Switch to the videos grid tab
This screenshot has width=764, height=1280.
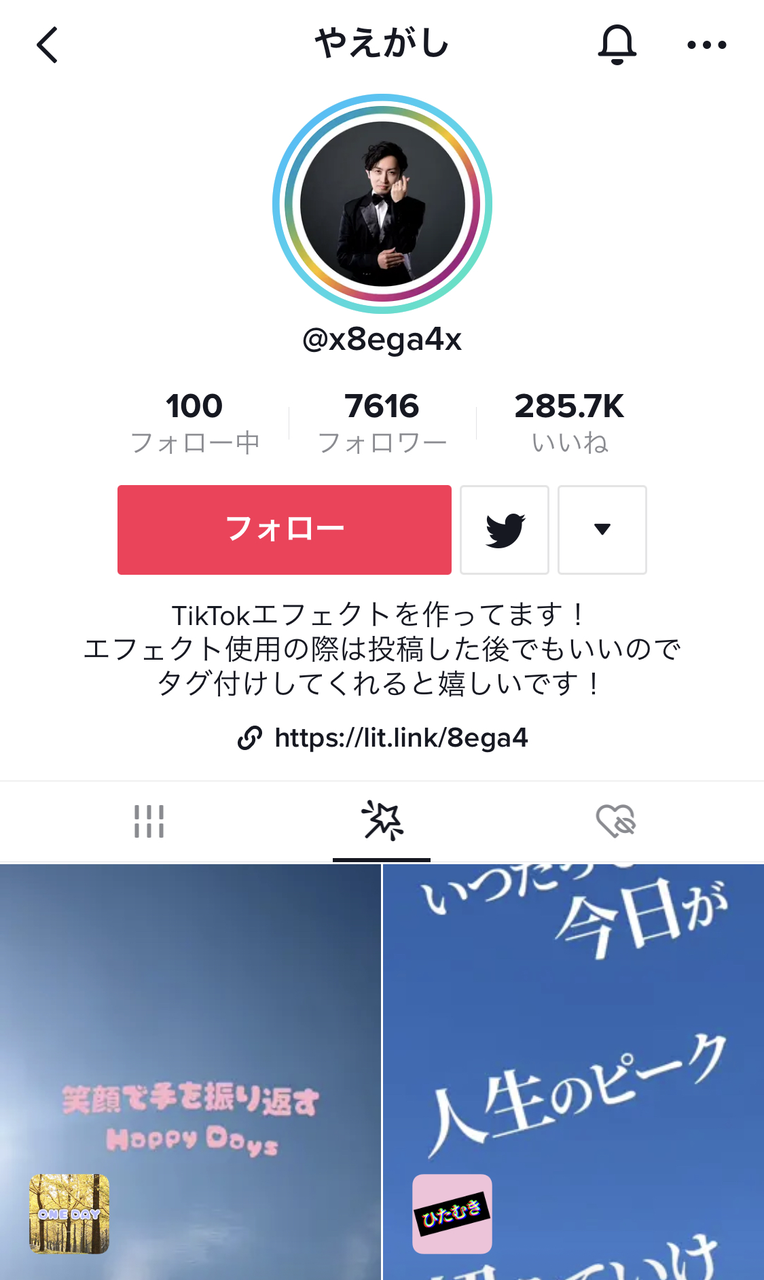click(x=149, y=822)
